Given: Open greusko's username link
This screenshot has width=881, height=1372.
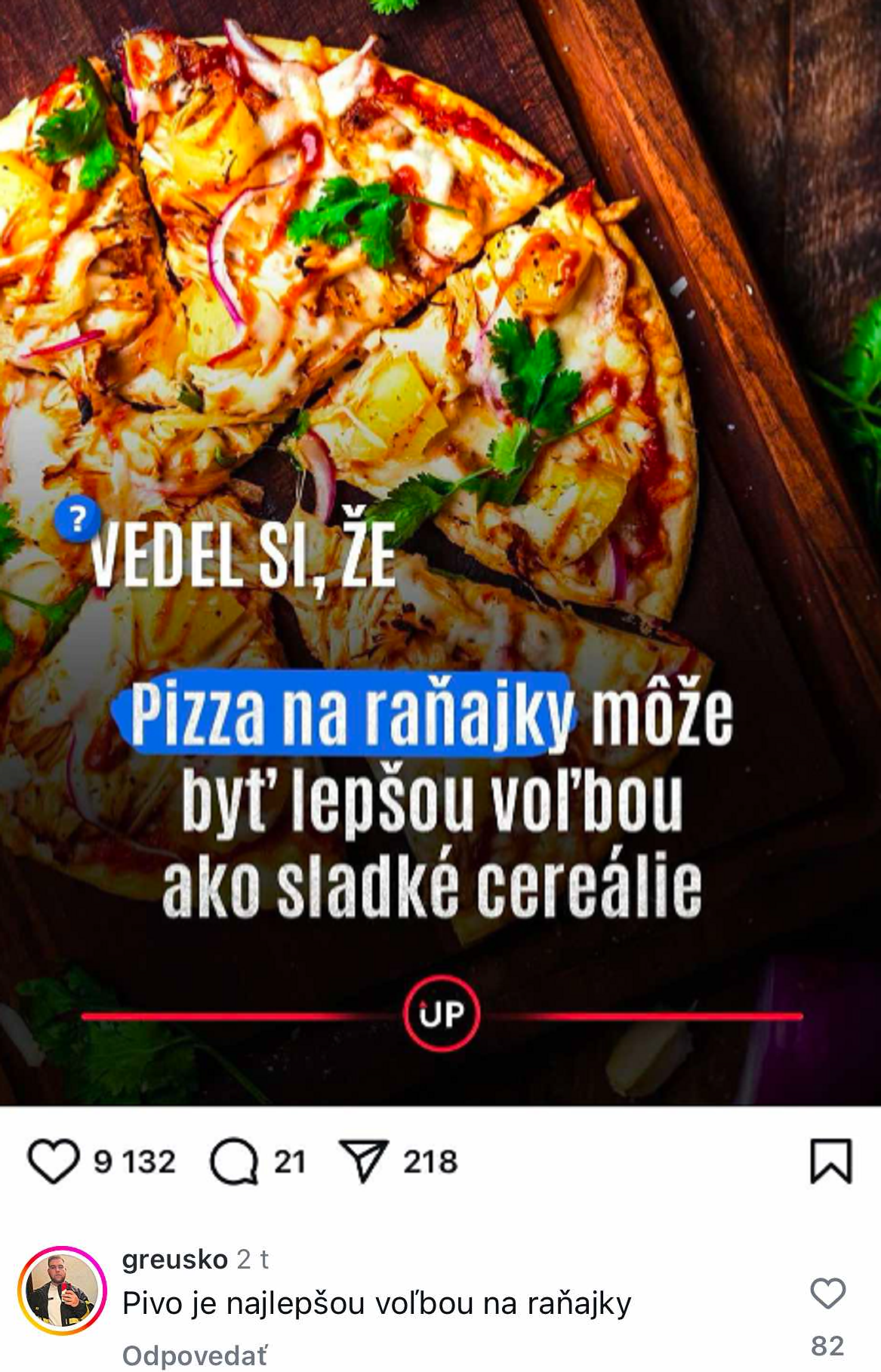Looking at the screenshot, I should [174, 1259].
